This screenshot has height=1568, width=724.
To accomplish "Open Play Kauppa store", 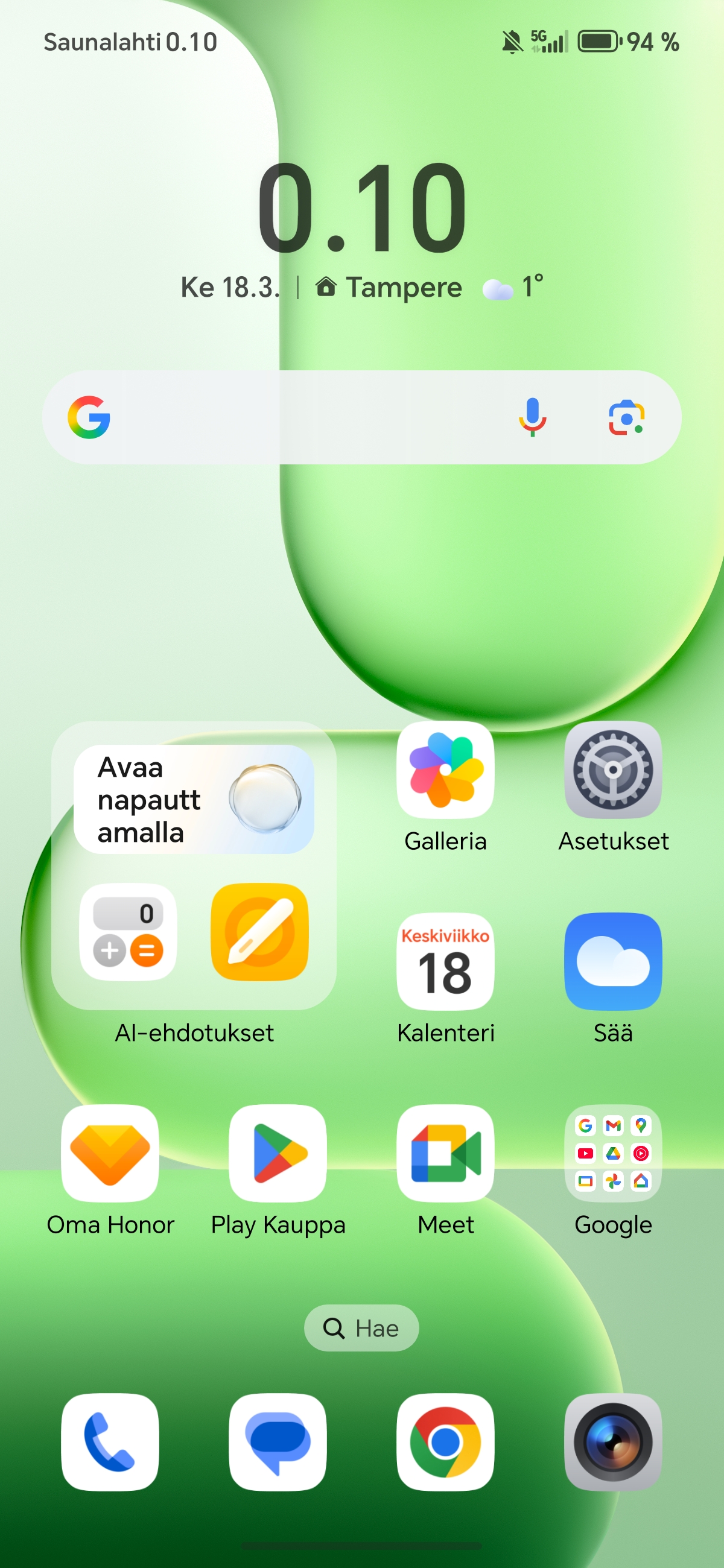I will (278, 1153).
